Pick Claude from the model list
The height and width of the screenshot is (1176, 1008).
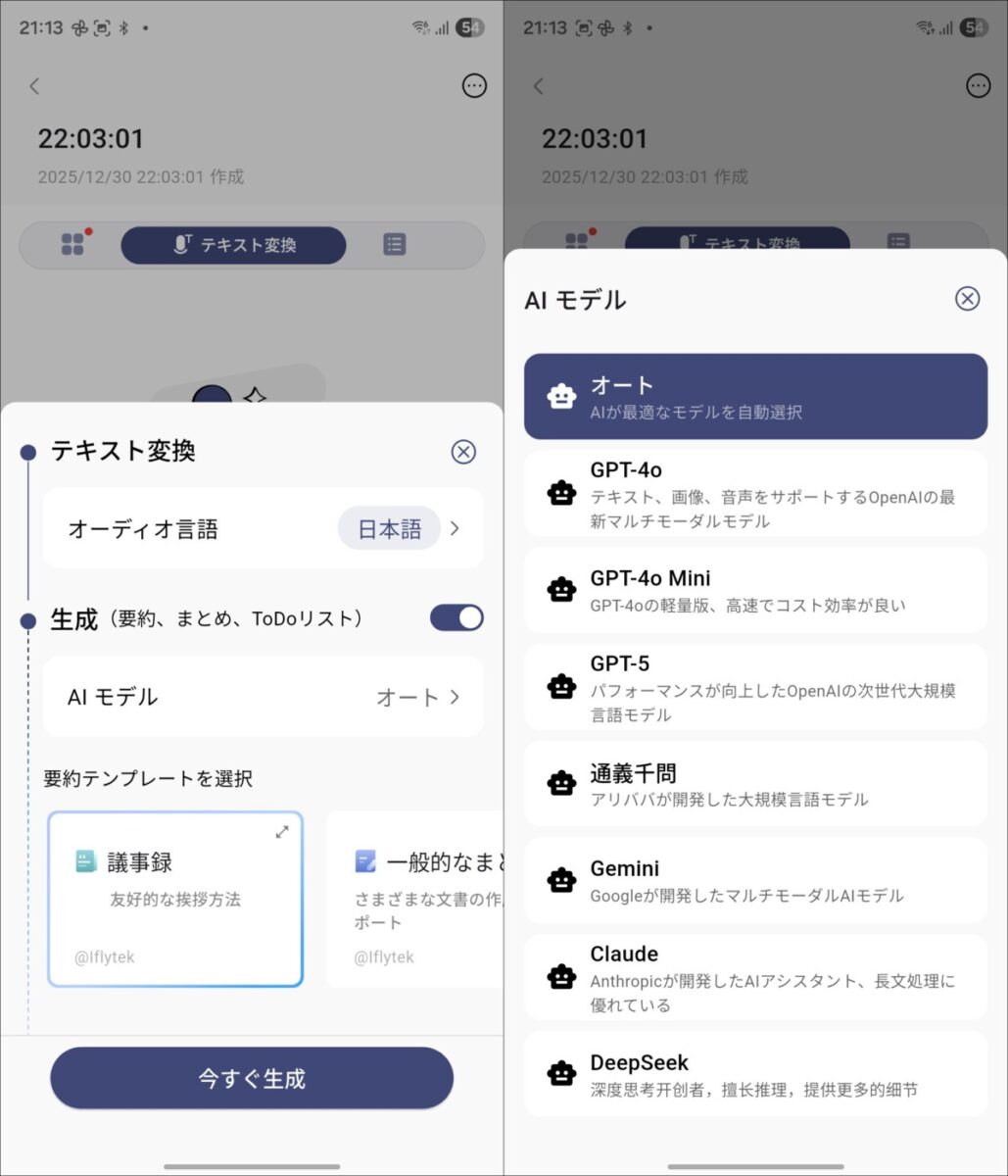(755, 977)
